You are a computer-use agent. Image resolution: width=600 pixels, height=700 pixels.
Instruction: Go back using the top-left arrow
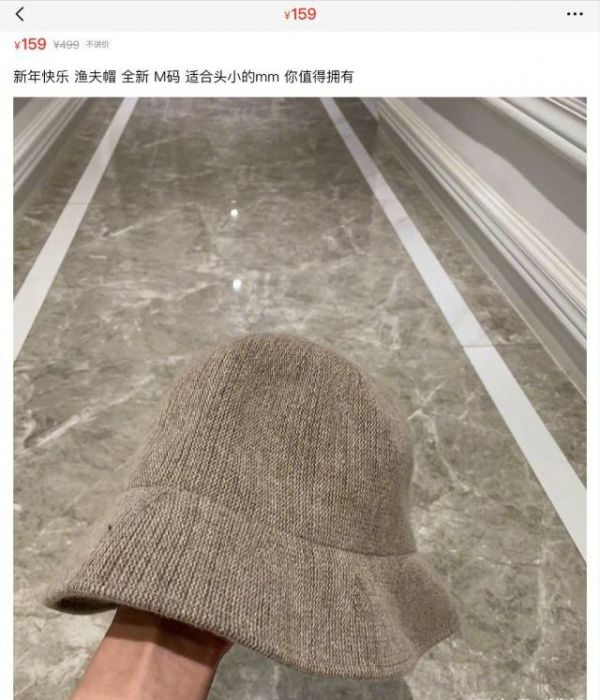point(20,14)
